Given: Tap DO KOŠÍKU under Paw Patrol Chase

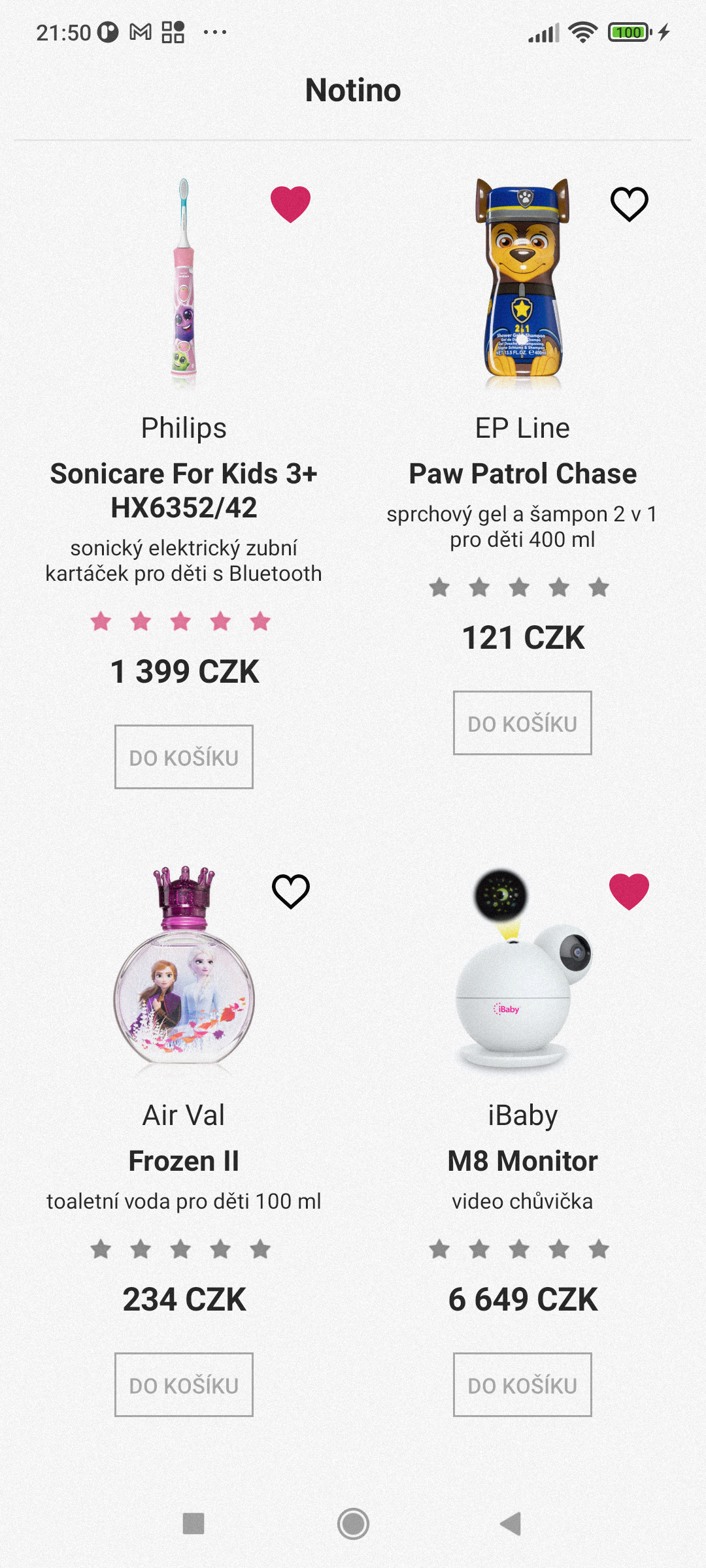Looking at the screenshot, I should pyautogui.click(x=522, y=723).
